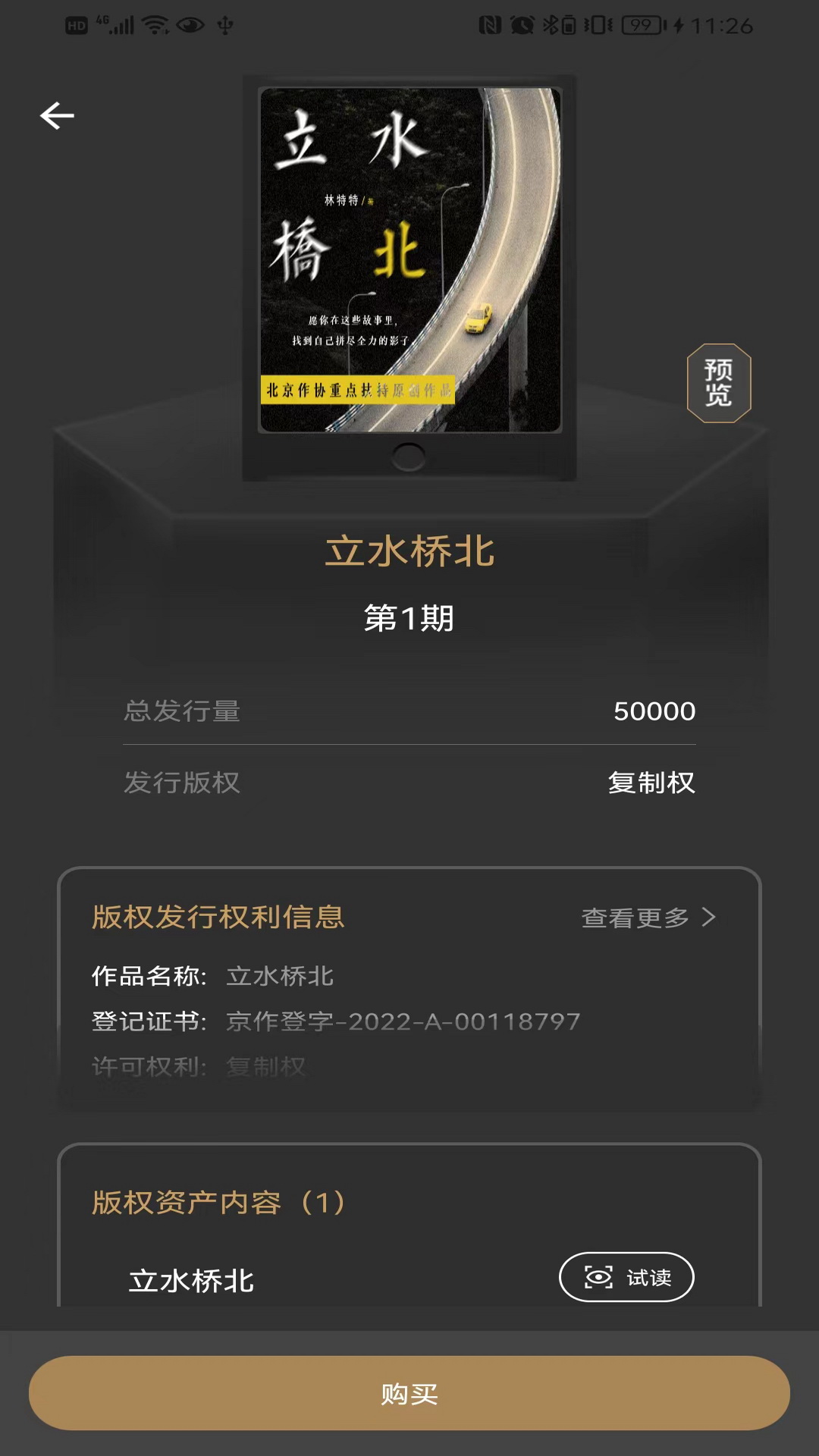
Task: Go back using the arrow icon
Action: [57, 116]
